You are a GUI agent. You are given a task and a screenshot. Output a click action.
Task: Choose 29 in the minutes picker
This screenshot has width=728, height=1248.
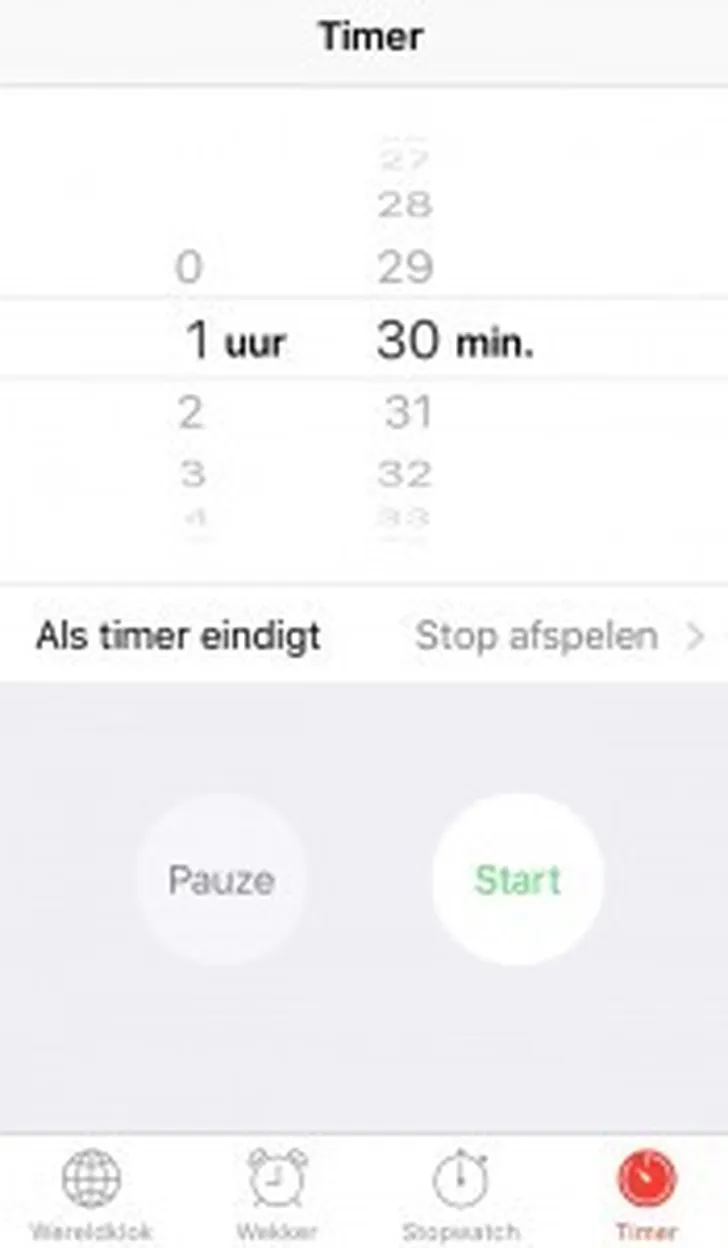pos(405,267)
